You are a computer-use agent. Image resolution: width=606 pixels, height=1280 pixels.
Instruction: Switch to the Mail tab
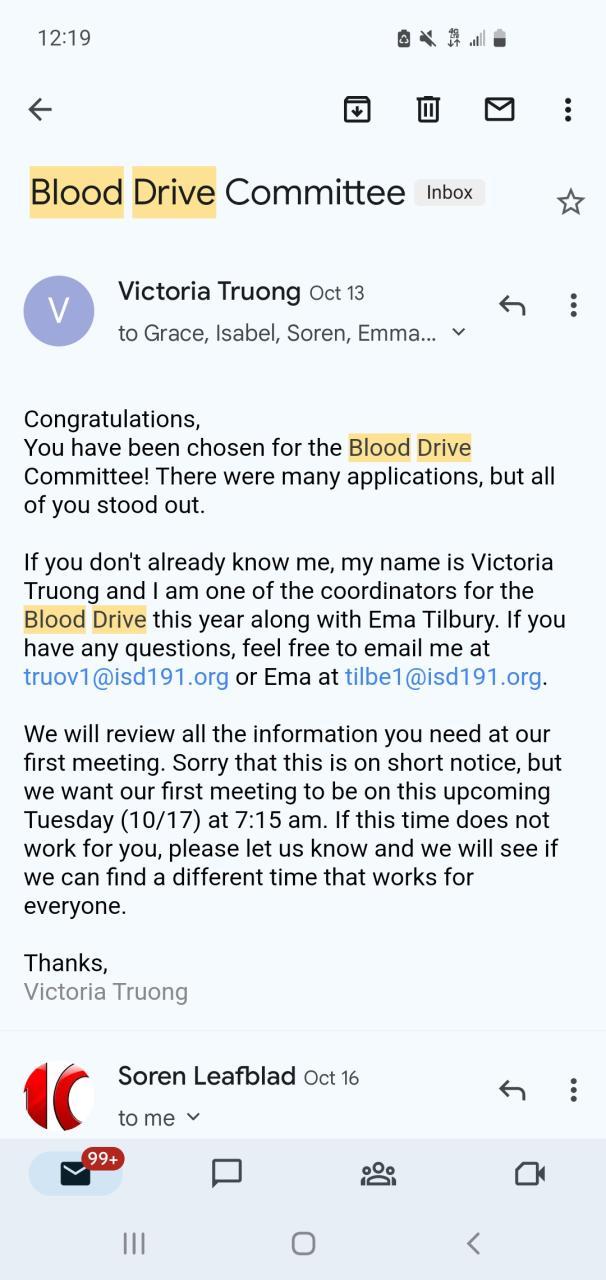(76, 1173)
